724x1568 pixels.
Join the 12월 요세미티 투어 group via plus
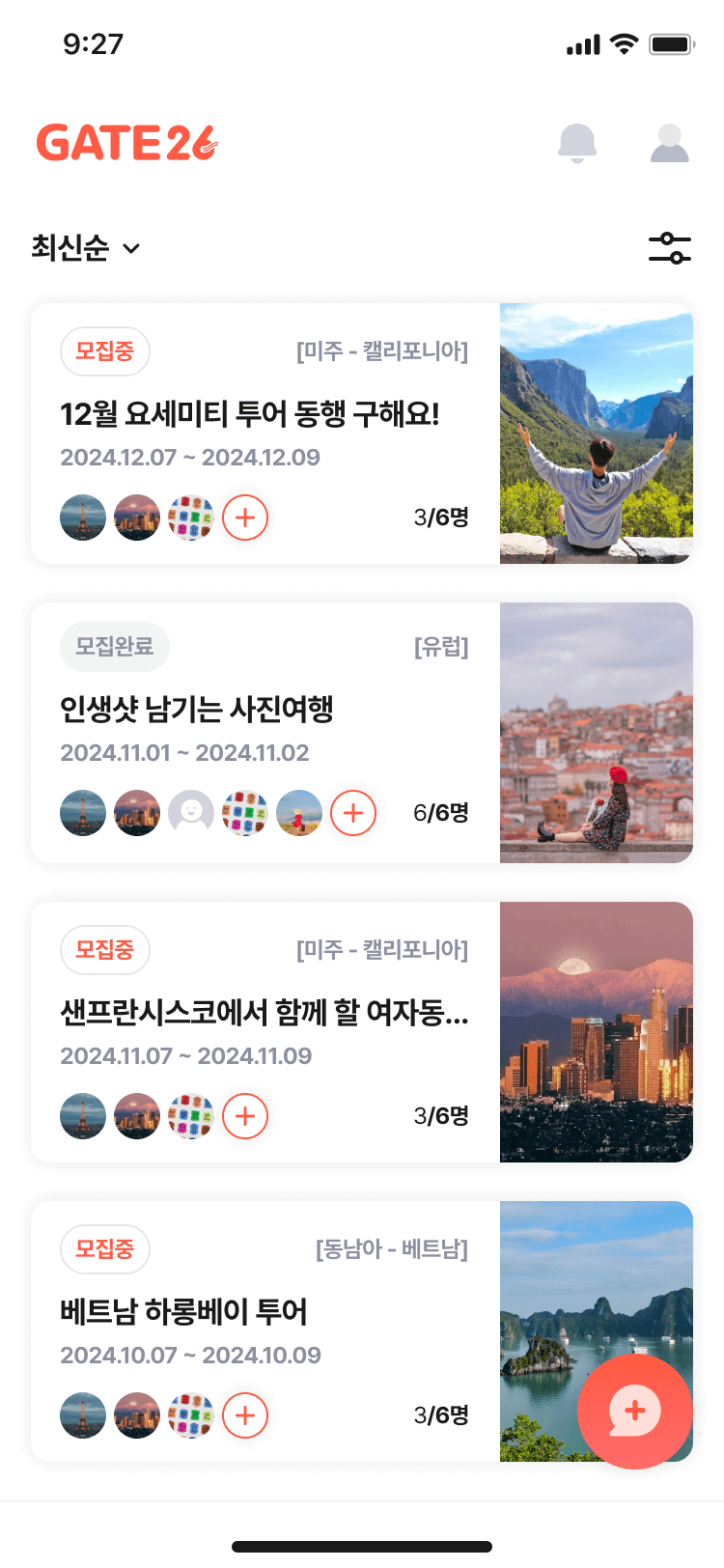[x=245, y=518]
